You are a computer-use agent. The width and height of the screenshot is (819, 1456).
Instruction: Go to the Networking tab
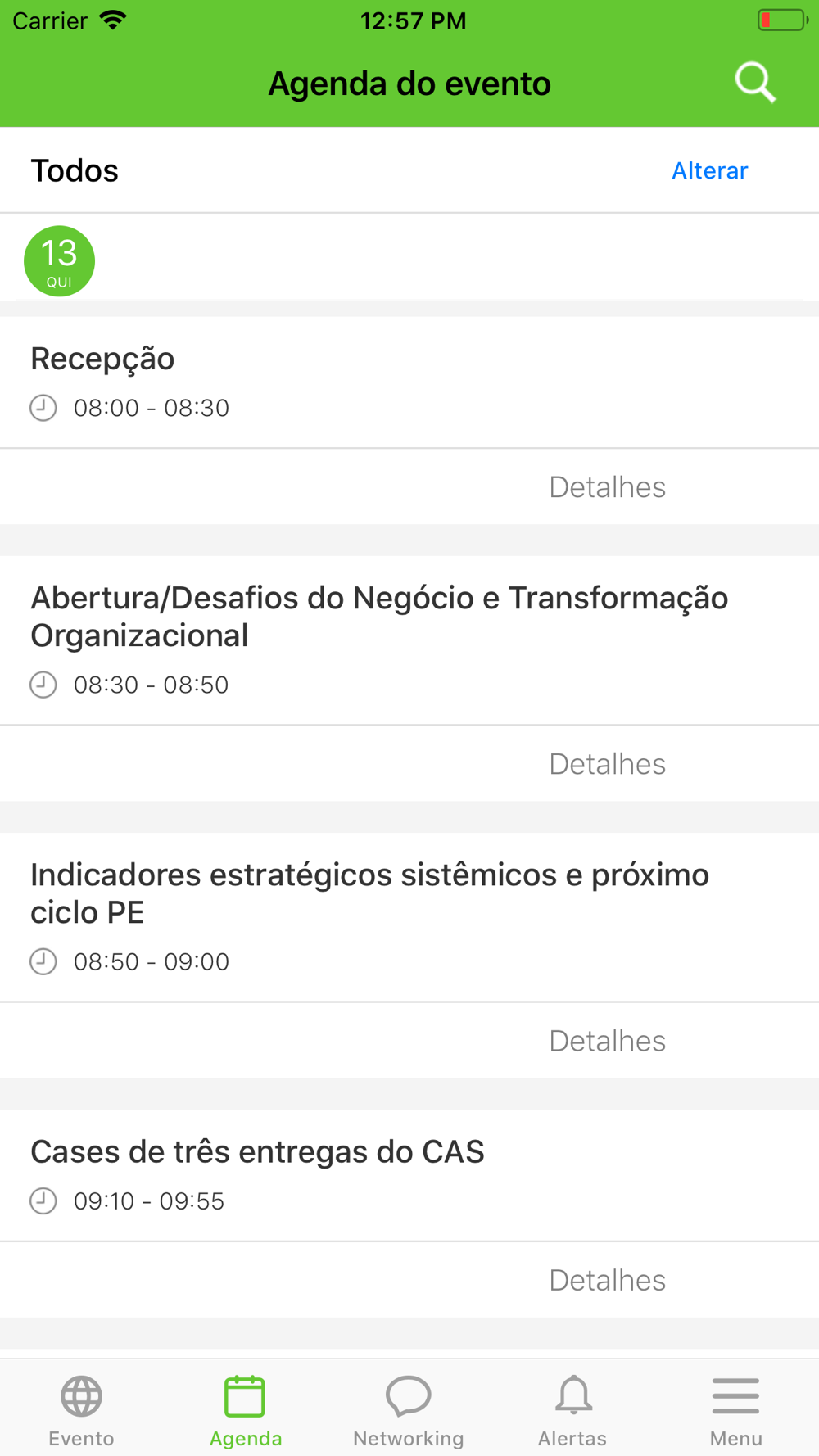[x=408, y=1410]
